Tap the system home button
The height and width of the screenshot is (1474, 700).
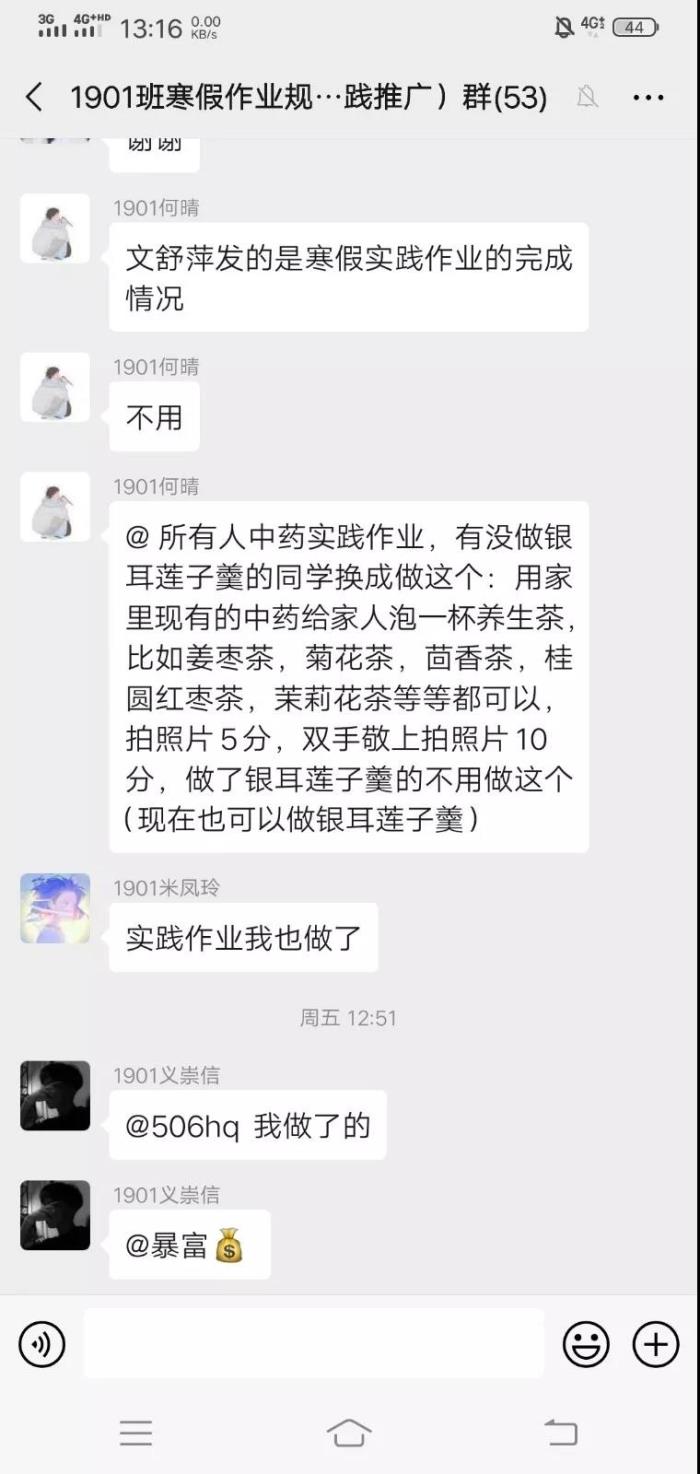[349, 1433]
